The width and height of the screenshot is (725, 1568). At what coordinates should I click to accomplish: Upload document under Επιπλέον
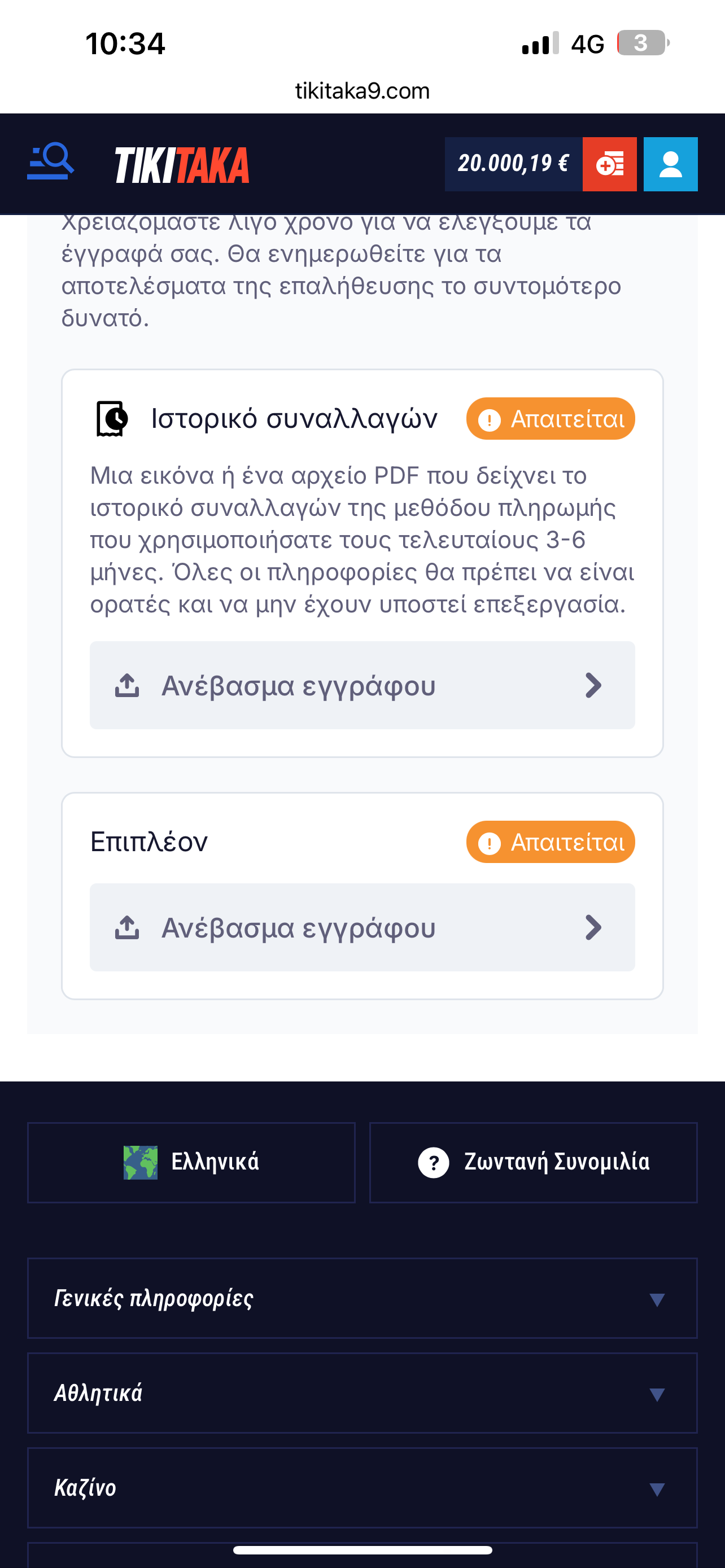pyautogui.click(x=362, y=927)
